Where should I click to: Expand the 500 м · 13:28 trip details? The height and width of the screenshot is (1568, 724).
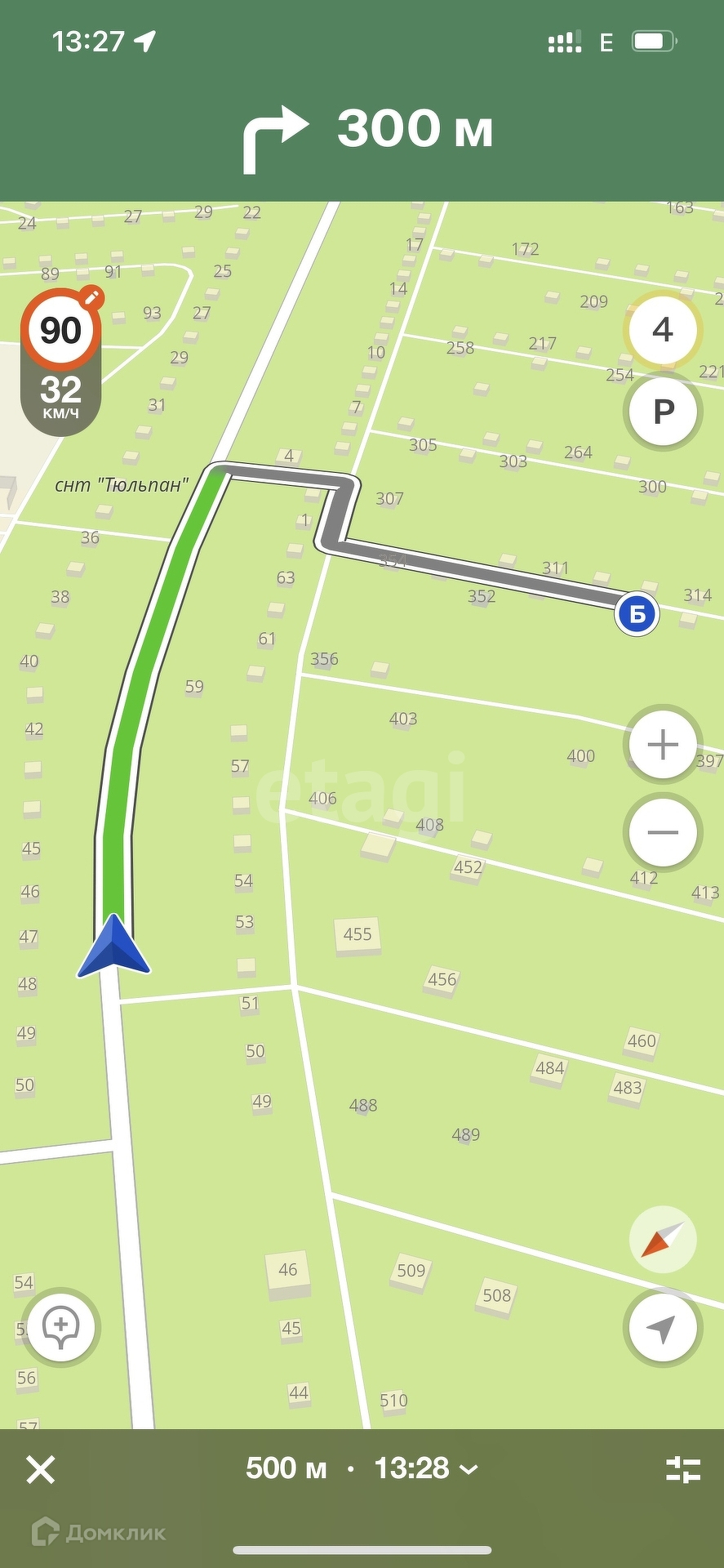coord(362,1468)
